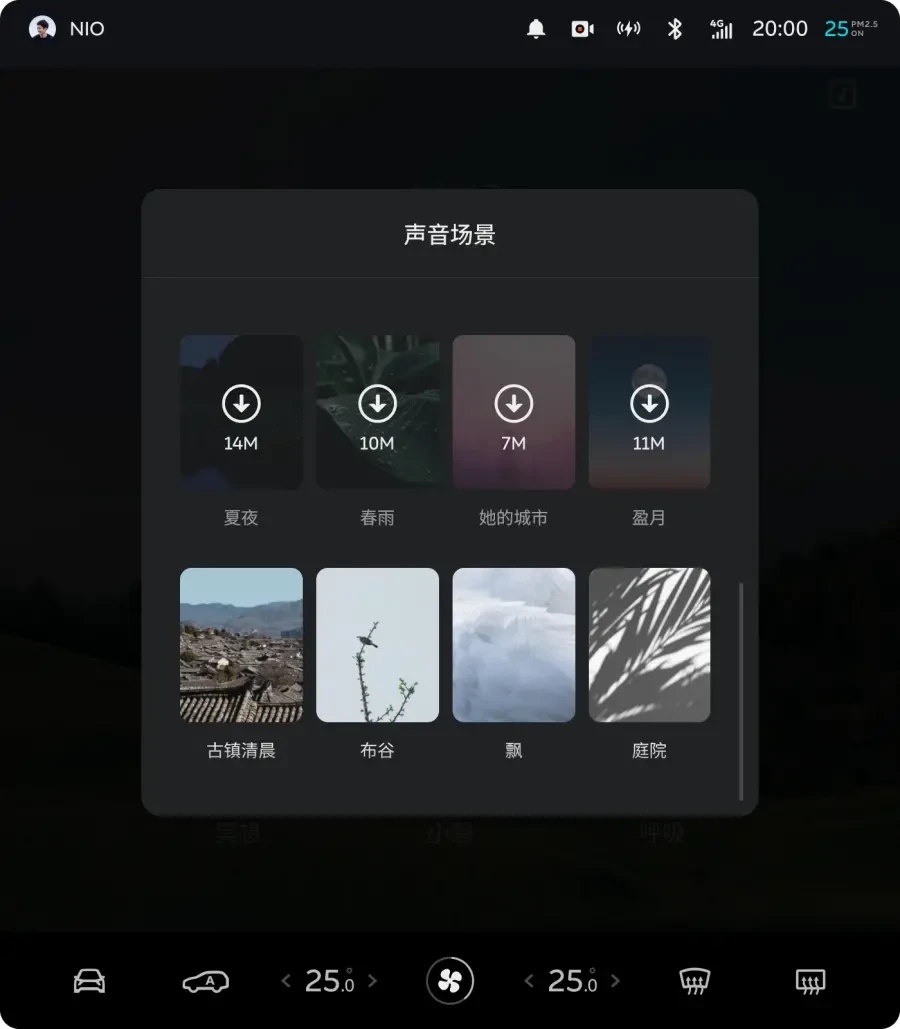
Task: Turn on rear window defrost
Action: [810, 981]
